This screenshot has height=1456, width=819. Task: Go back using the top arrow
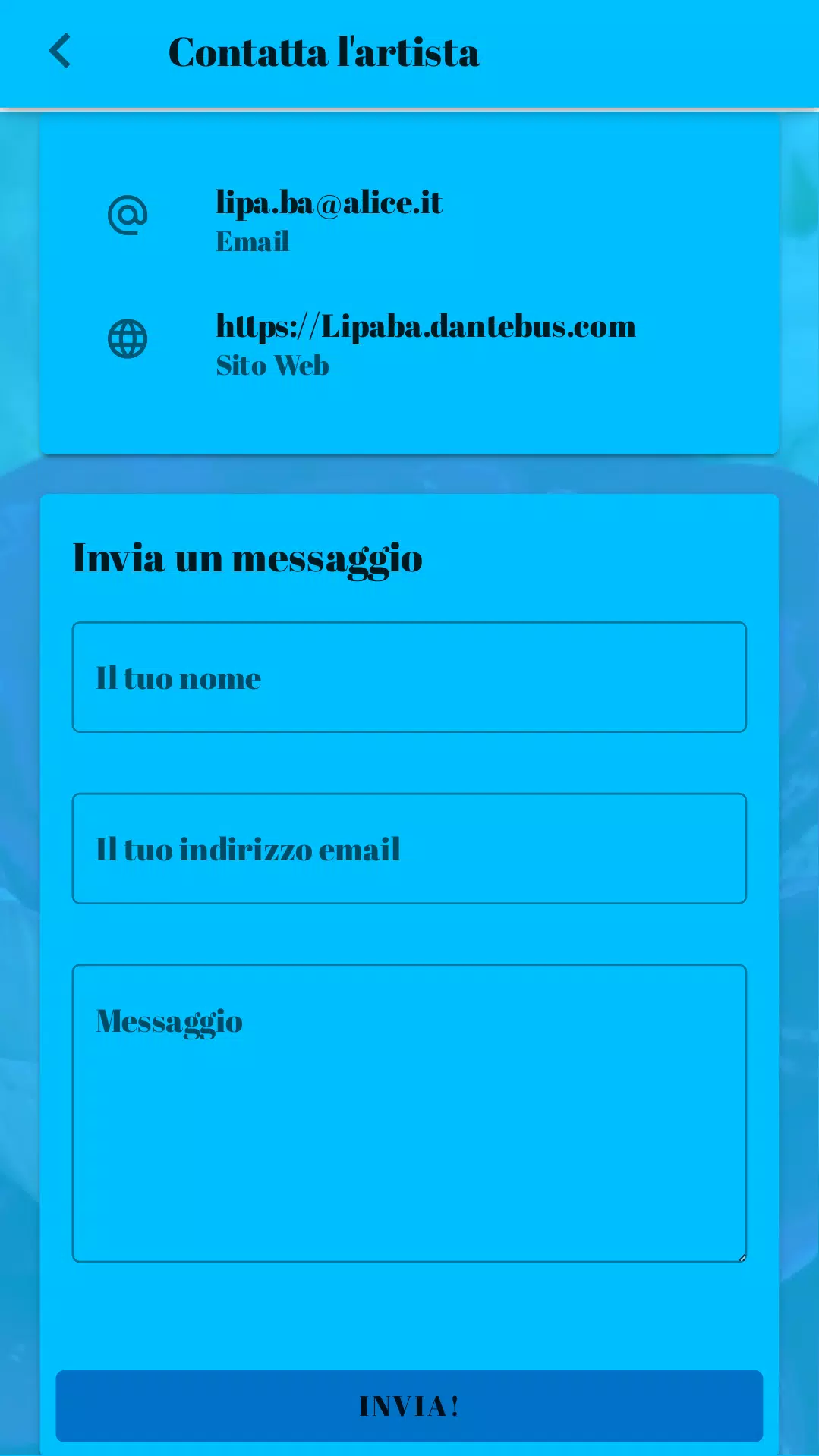[x=59, y=52]
